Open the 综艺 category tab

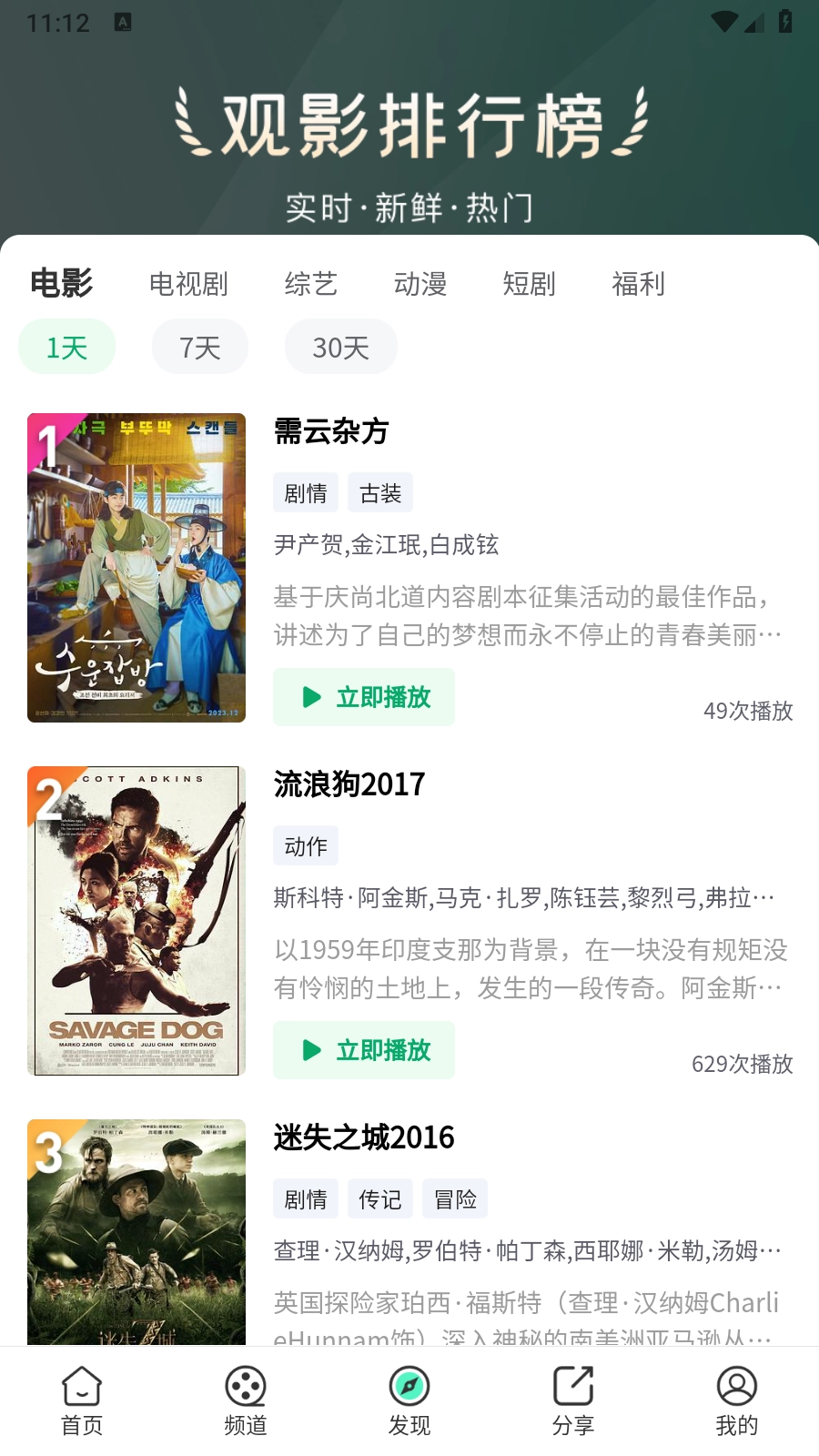pyautogui.click(x=311, y=285)
